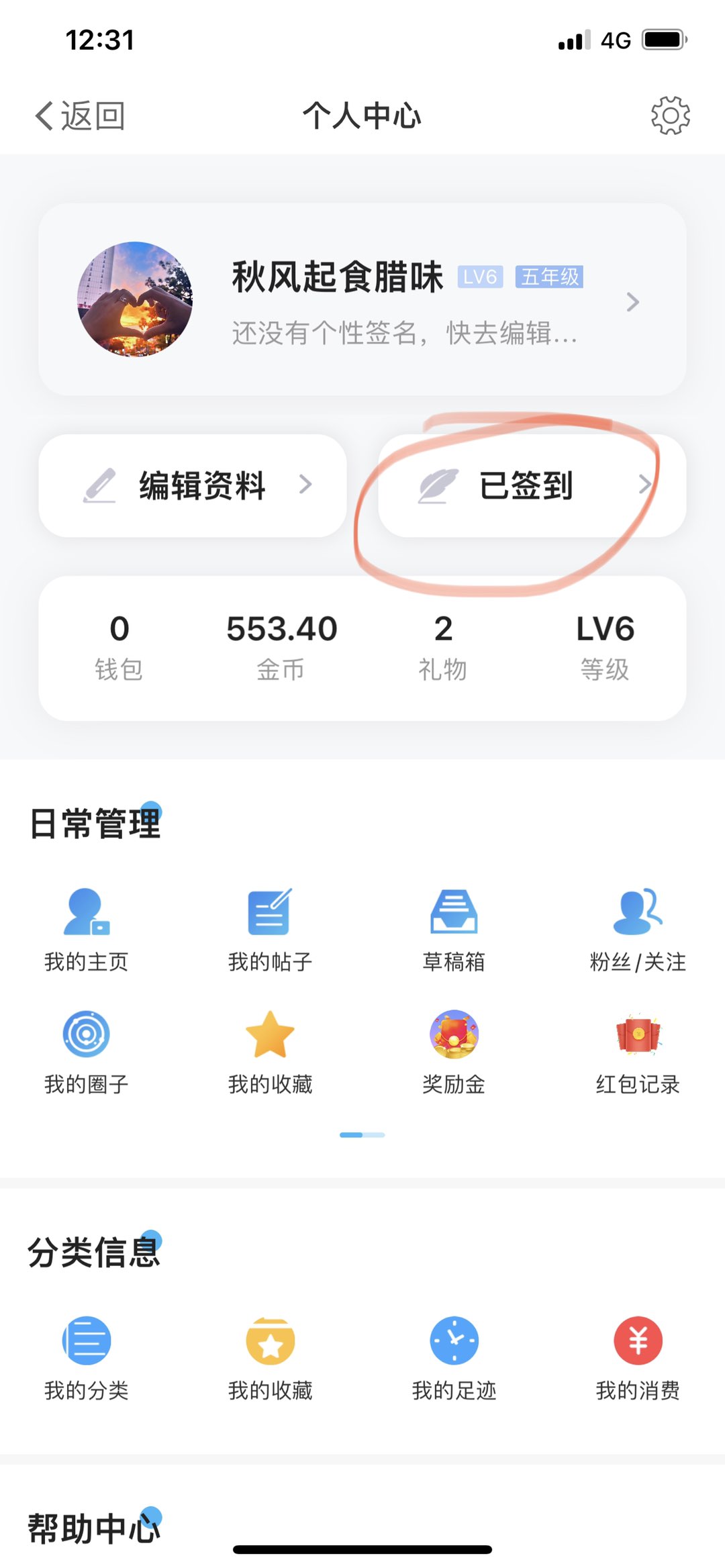Open settings via the gear icon
Viewport: 725px width, 1568px height.
[670, 115]
